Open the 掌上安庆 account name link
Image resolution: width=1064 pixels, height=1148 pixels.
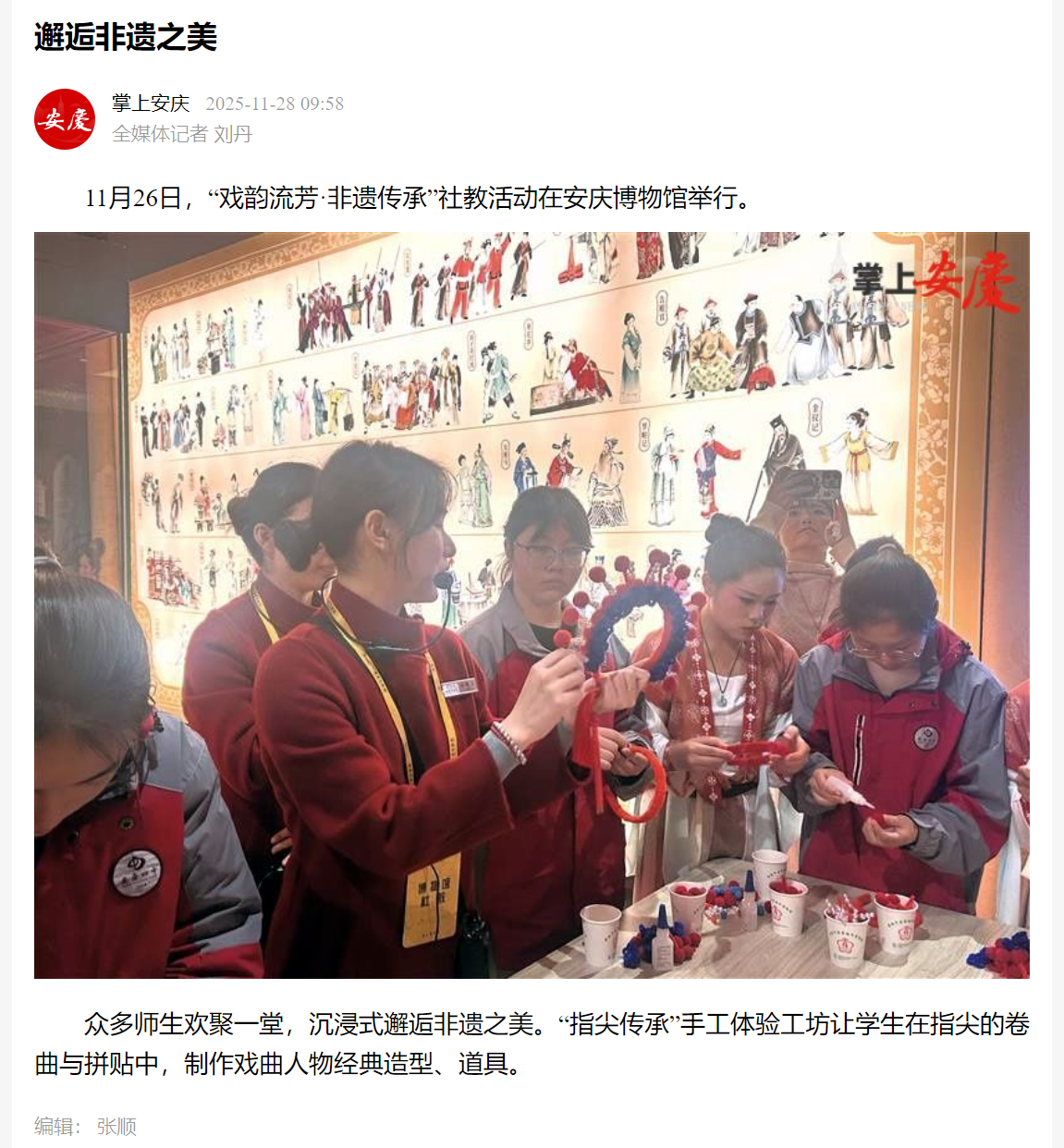coord(151,104)
